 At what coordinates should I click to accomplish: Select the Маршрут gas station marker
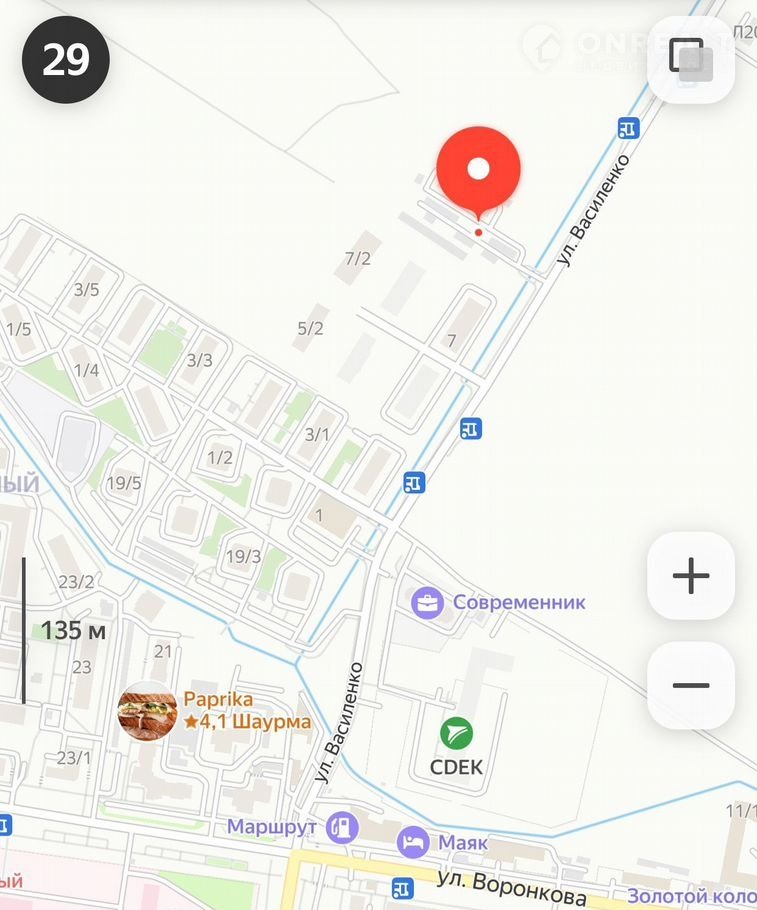343,827
